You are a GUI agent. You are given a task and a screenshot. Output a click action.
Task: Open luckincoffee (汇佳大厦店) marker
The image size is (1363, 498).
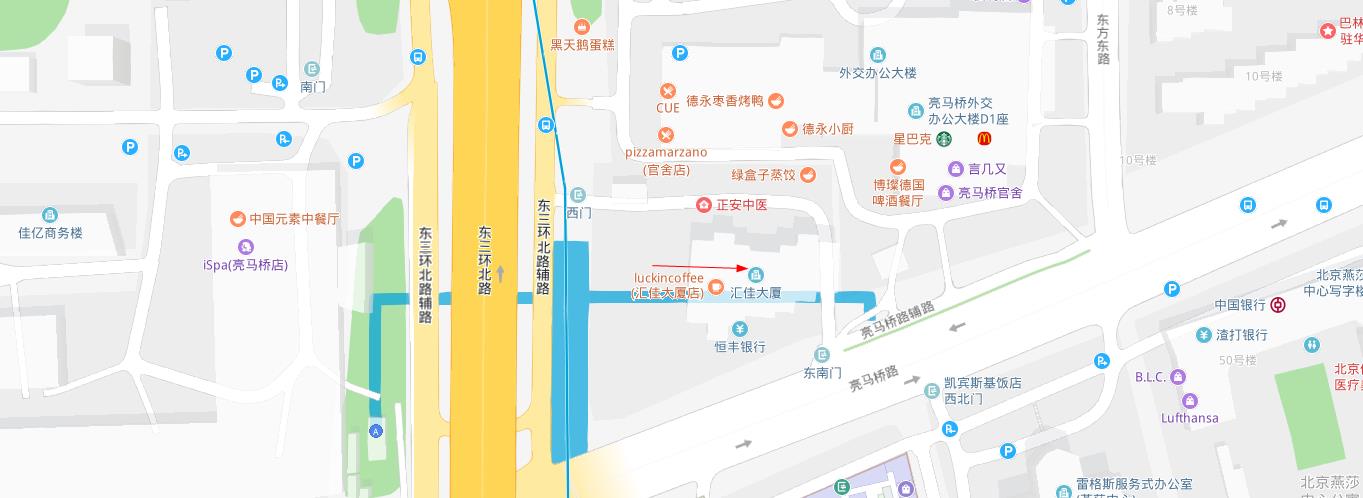pos(715,287)
